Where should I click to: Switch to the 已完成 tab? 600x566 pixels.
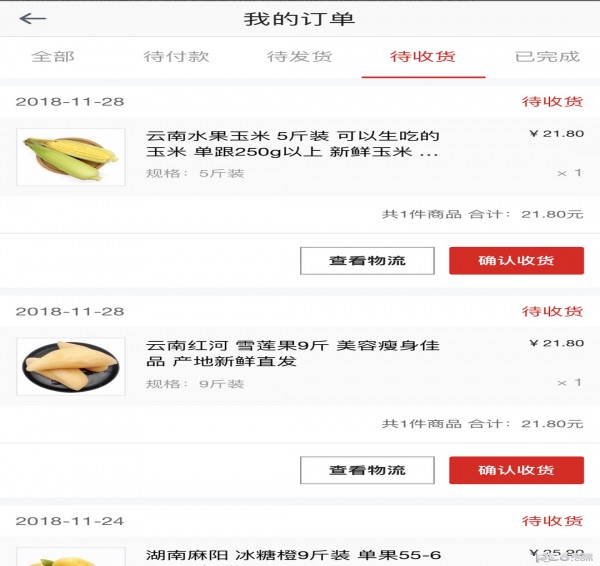click(546, 56)
